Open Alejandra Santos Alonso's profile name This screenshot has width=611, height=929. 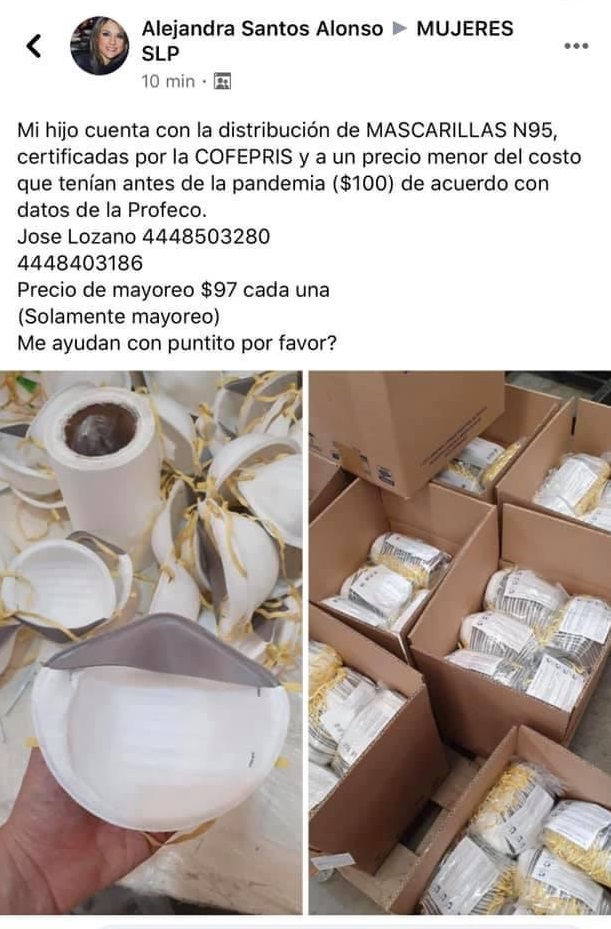pos(262,29)
